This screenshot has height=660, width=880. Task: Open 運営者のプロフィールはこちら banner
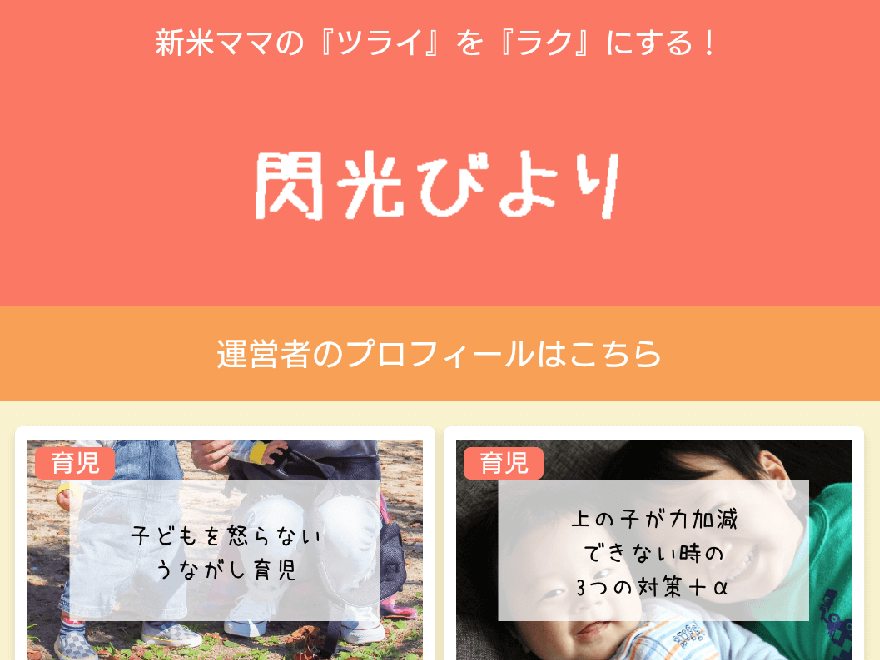click(440, 354)
